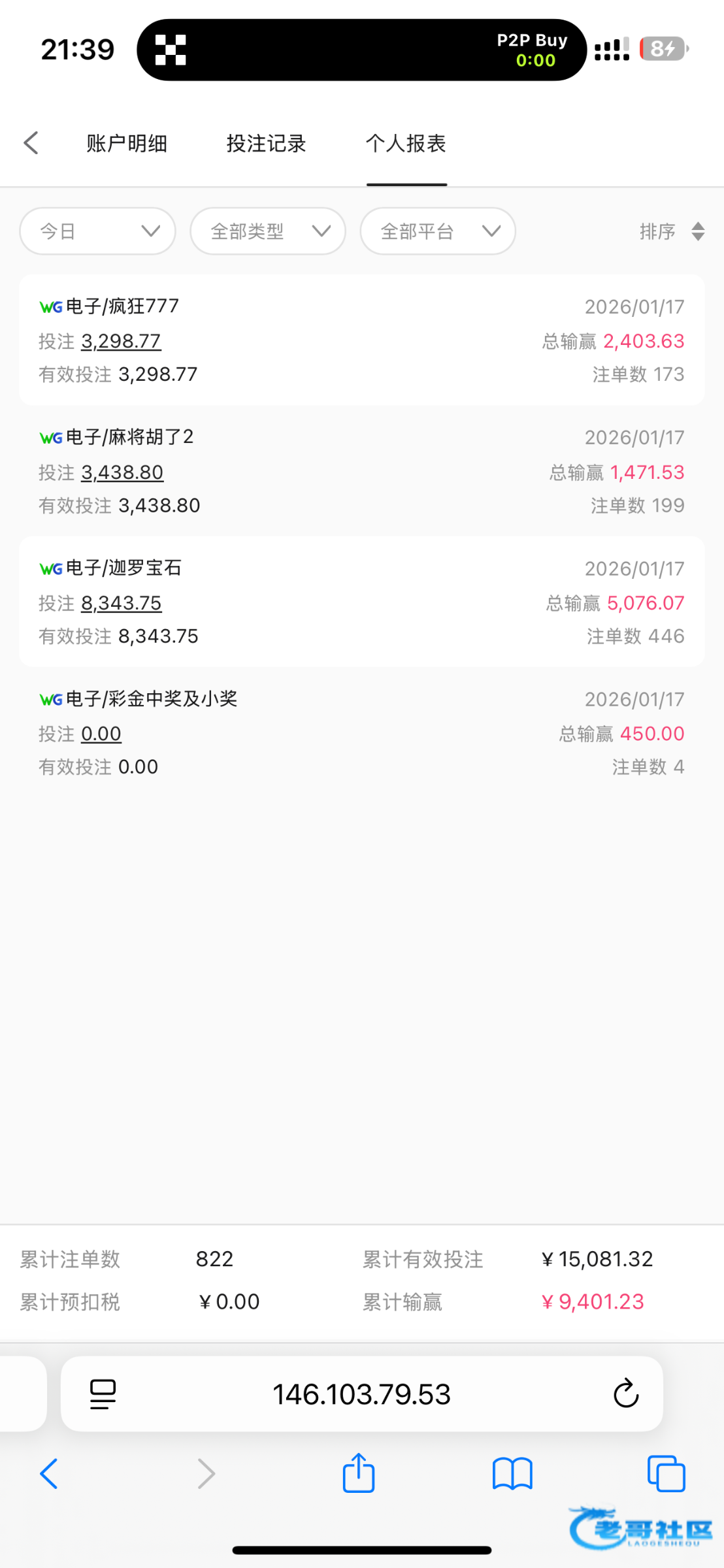Expand the 今日 date dropdown
Viewport: 724px width, 1568px height.
[97, 231]
